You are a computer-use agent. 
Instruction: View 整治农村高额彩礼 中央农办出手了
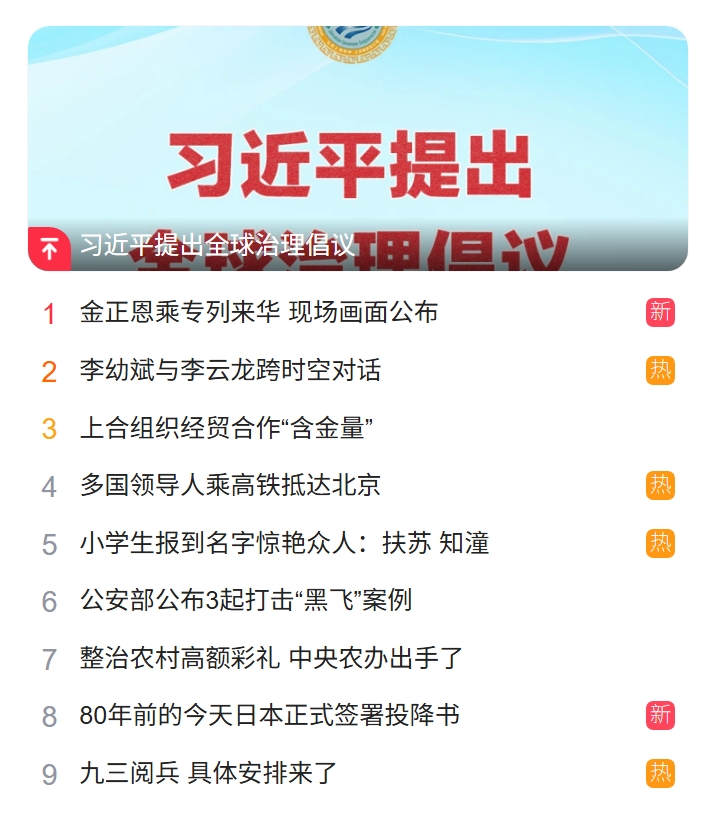(x=271, y=659)
